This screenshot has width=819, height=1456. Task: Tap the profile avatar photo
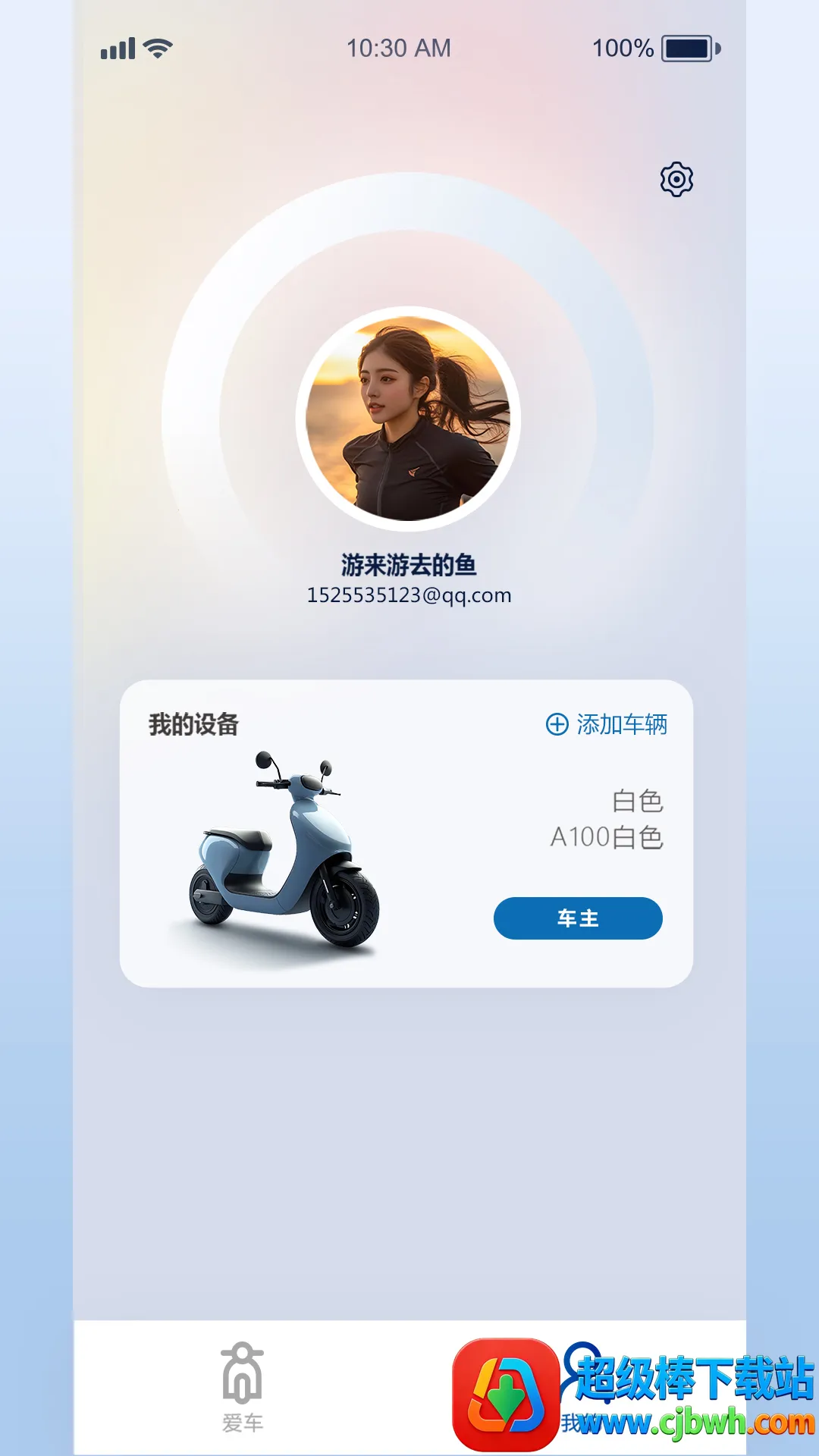(x=408, y=419)
